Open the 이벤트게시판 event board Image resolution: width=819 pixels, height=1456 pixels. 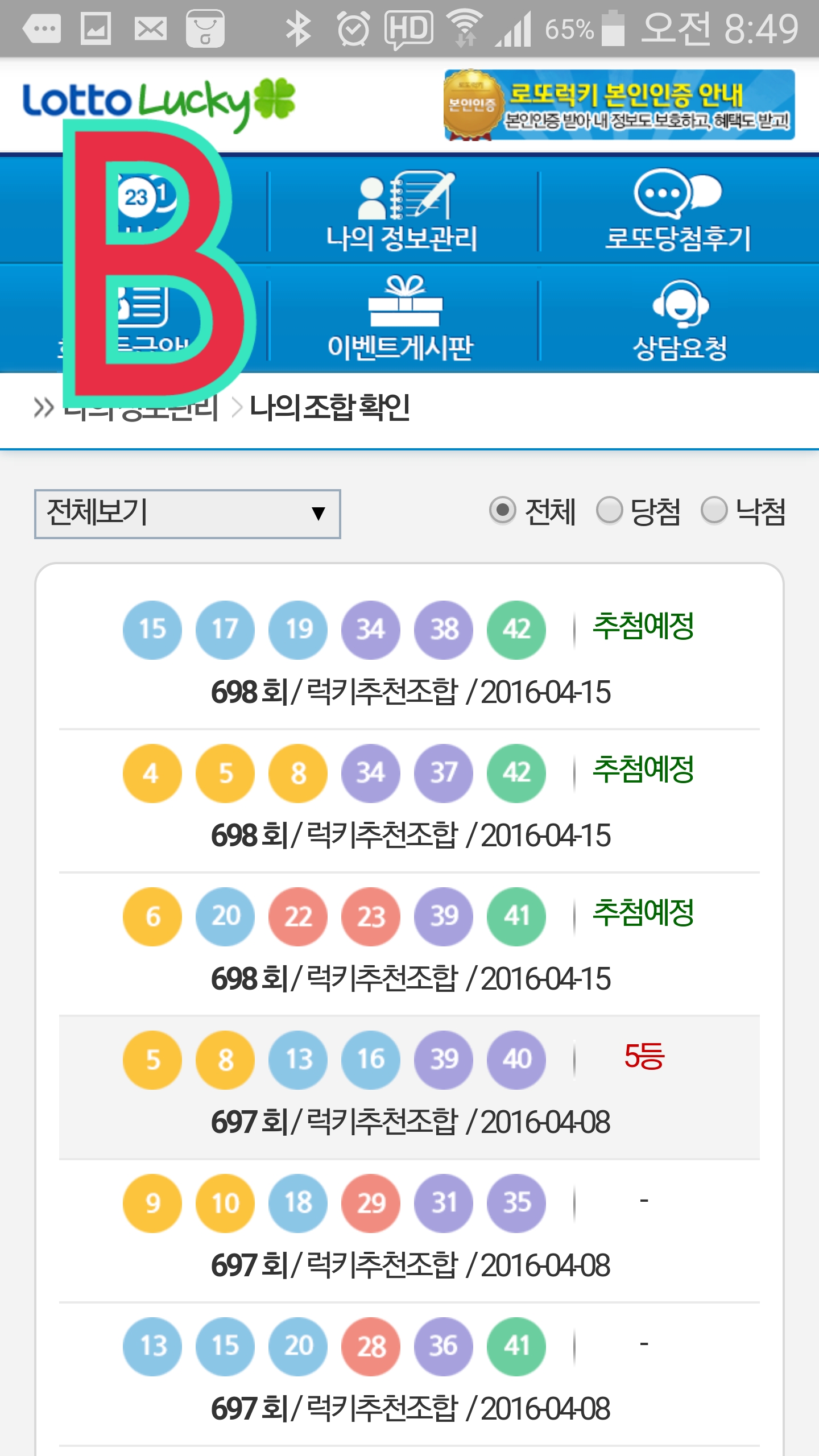coord(402,320)
